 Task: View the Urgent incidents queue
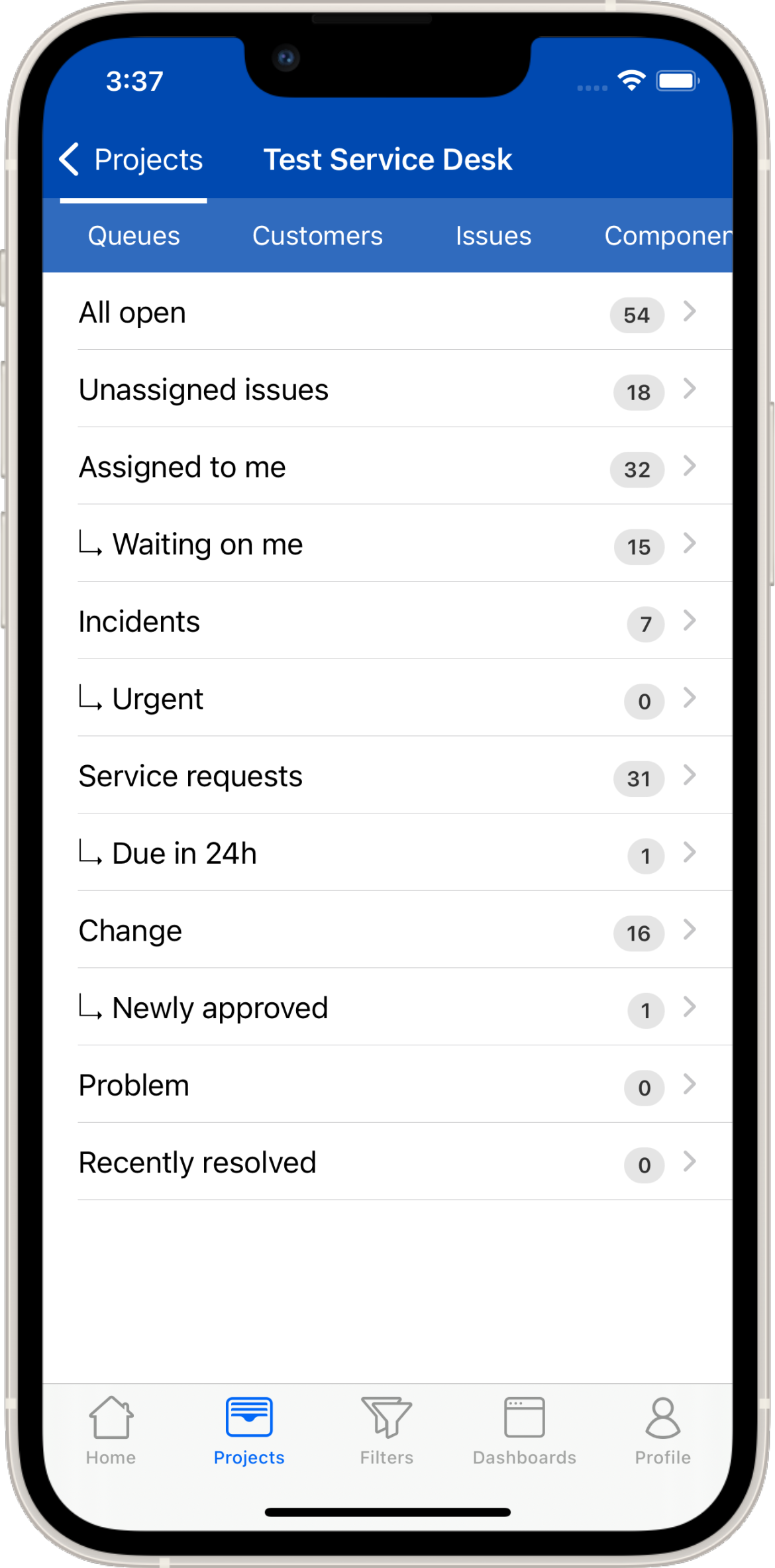click(387, 699)
